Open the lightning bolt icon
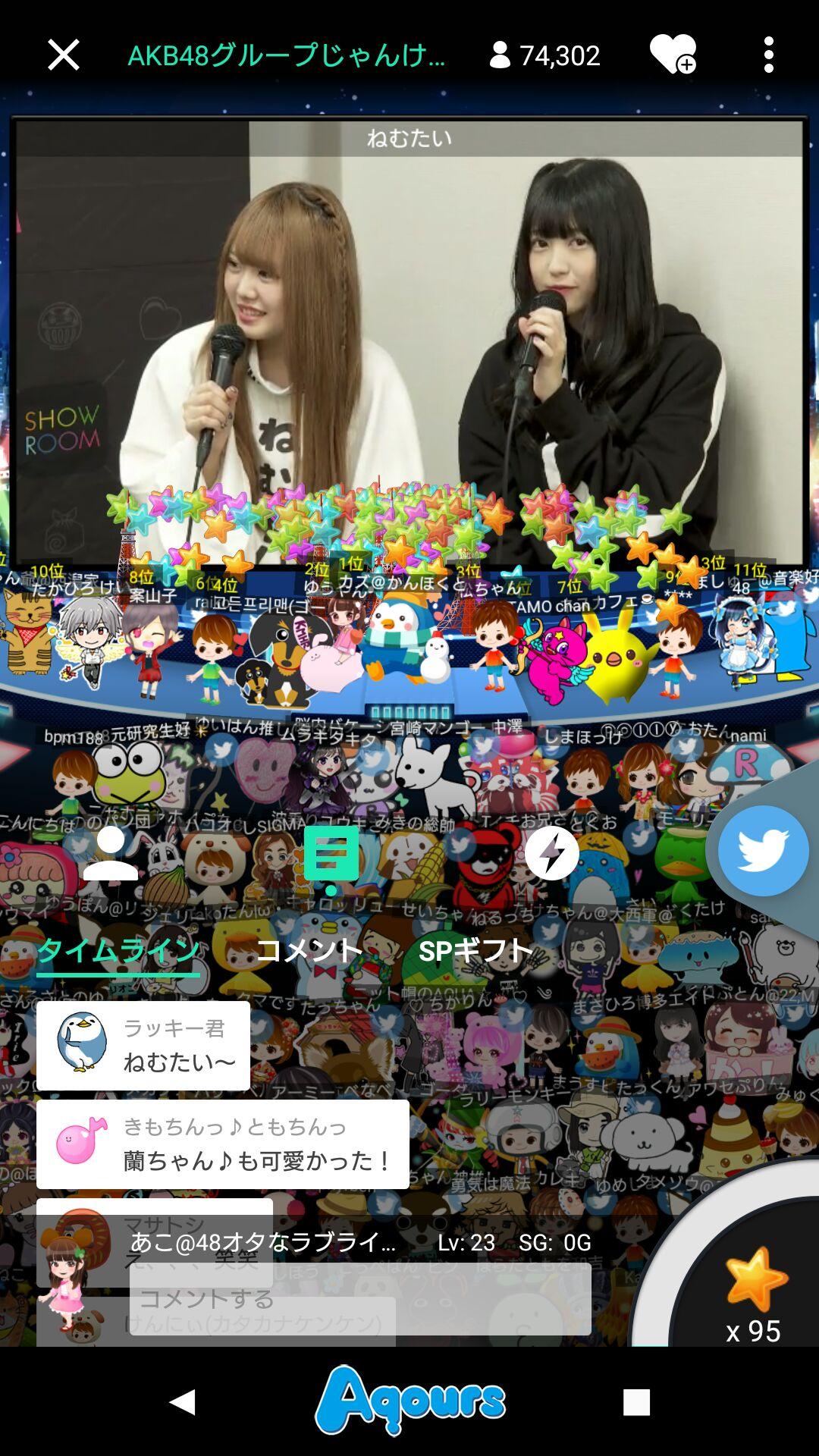This screenshot has height=1456, width=819. tap(551, 853)
